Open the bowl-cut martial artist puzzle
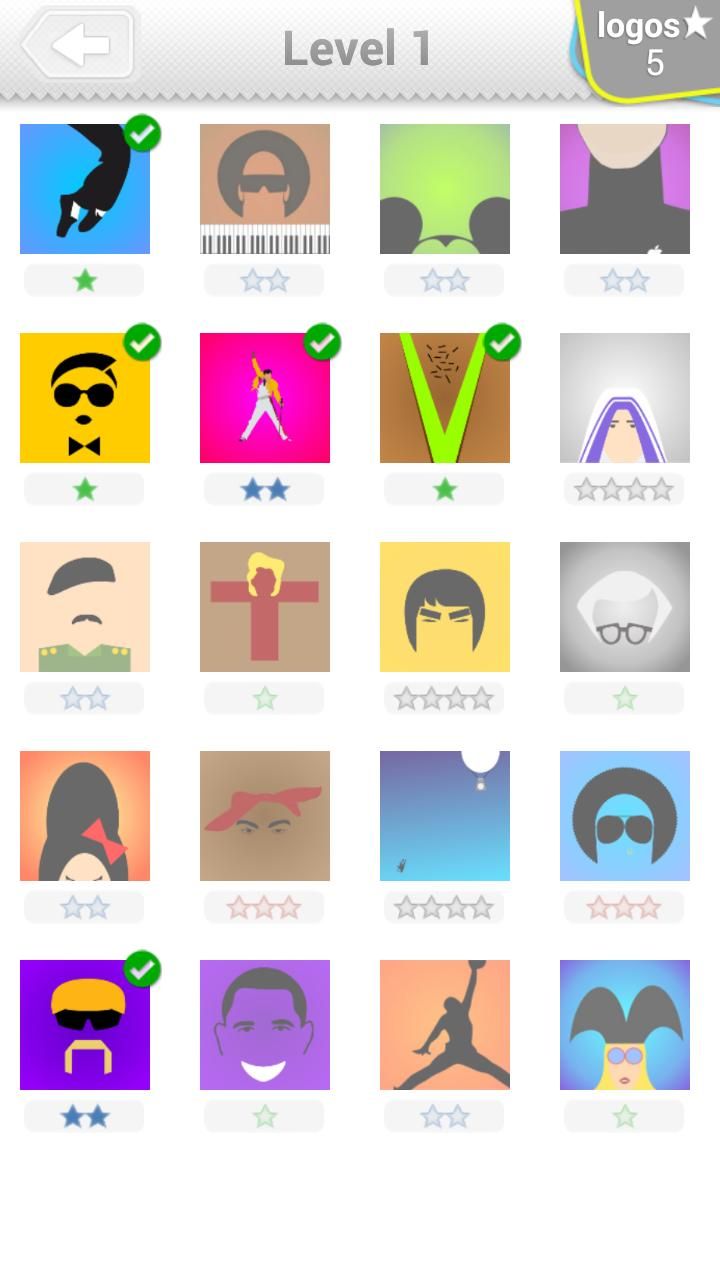The height and width of the screenshot is (1280, 720). coord(445,606)
